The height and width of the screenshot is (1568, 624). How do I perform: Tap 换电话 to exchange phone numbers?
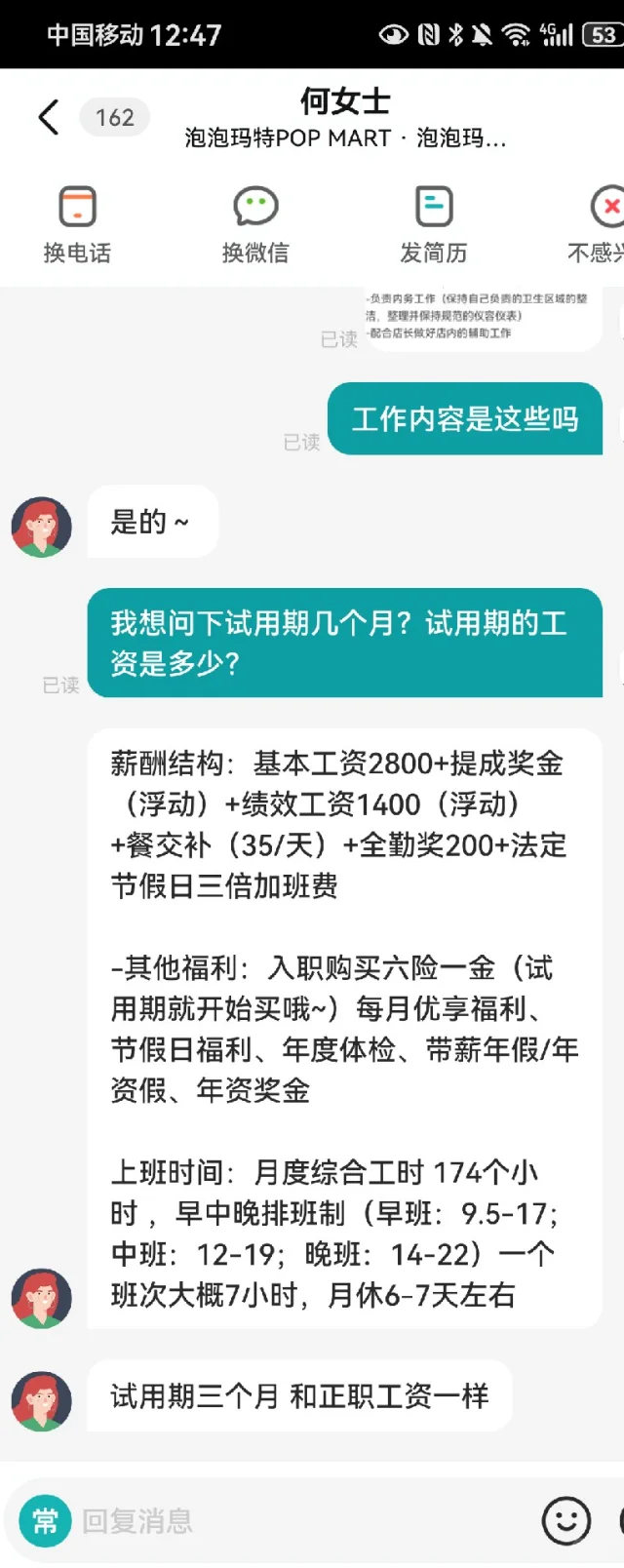pyautogui.click(x=77, y=224)
